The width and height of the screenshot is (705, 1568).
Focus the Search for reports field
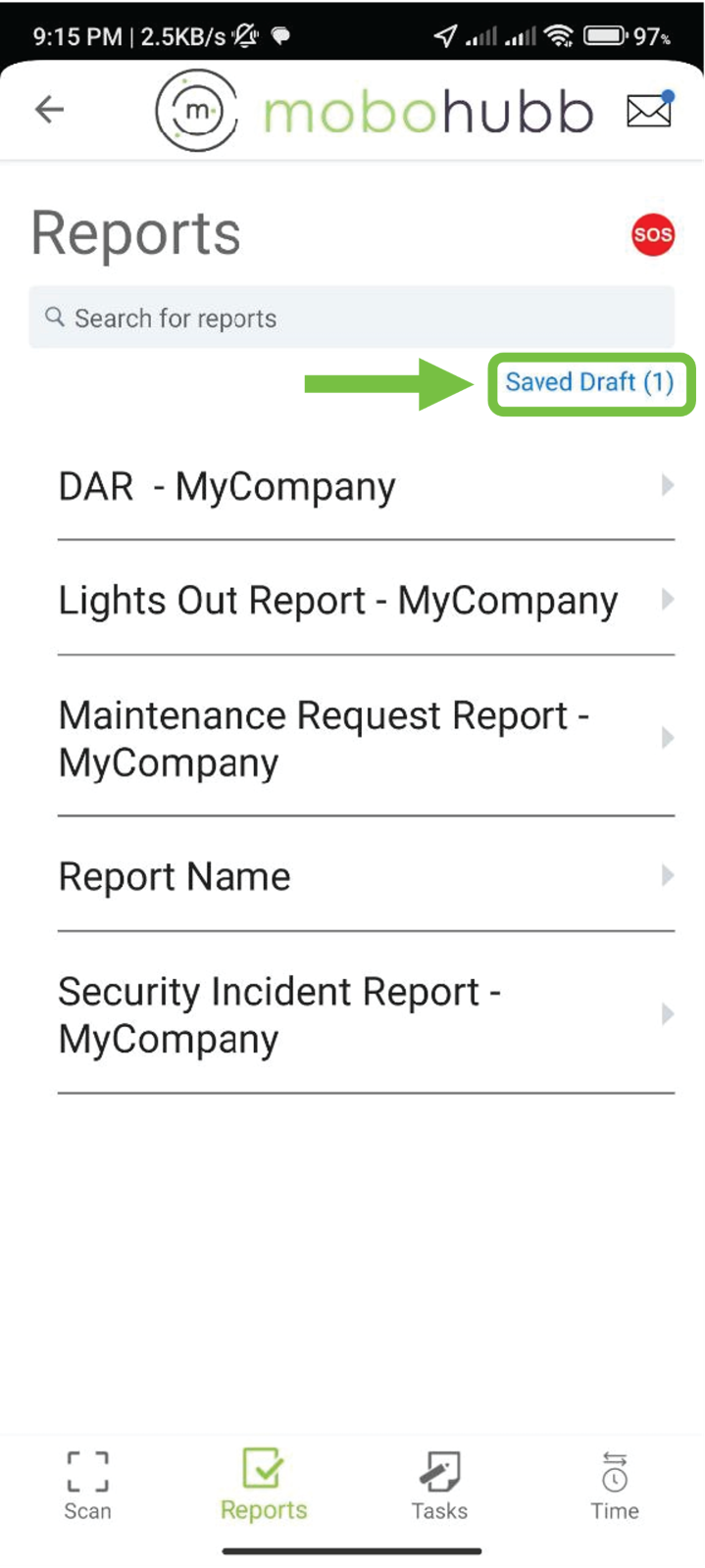351,318
